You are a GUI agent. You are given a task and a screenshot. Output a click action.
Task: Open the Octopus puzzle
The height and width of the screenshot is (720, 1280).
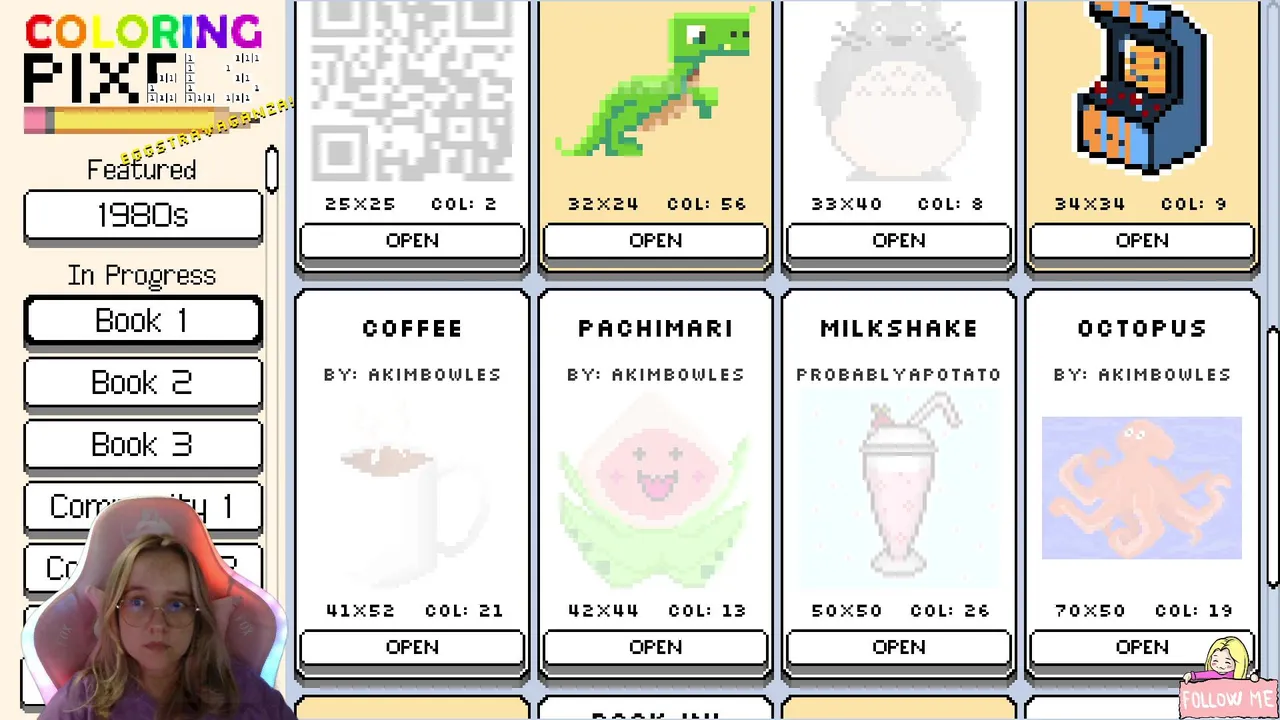click(1141, 647)
